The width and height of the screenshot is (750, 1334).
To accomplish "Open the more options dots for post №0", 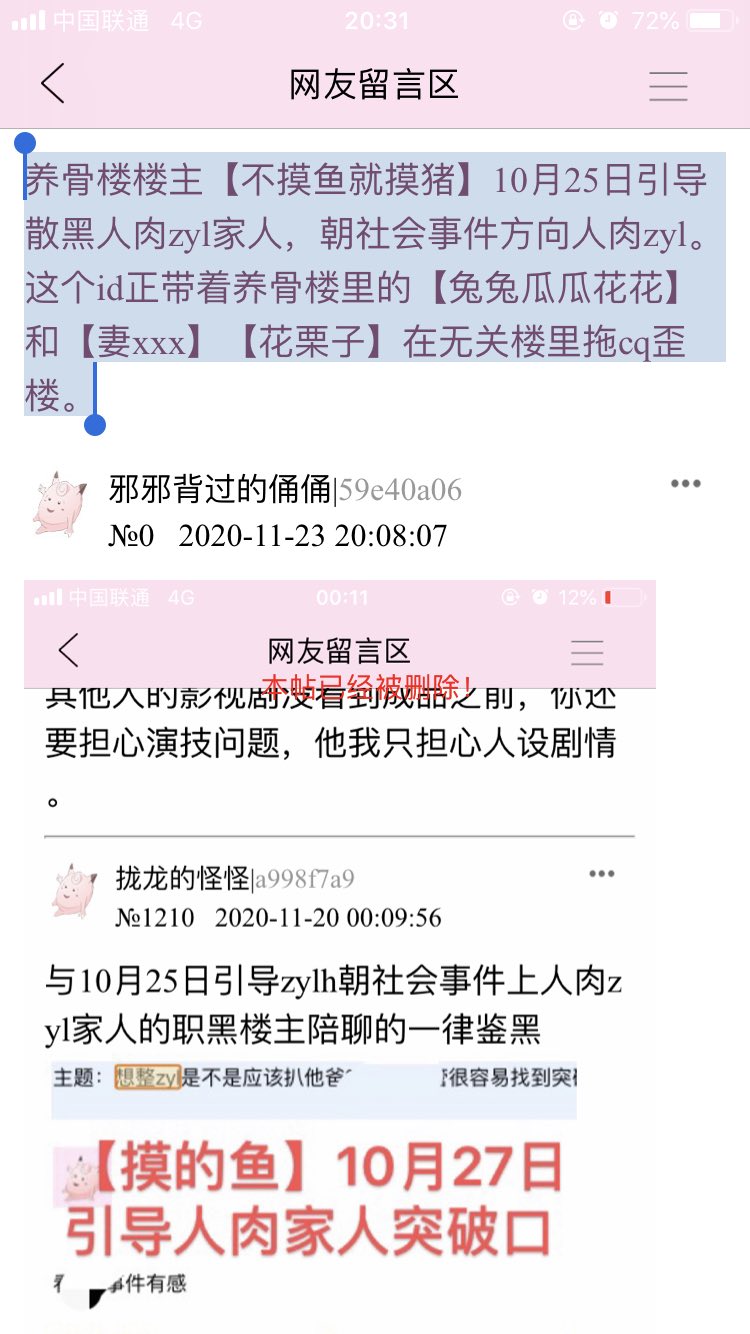I will click(x=685, y=484).
